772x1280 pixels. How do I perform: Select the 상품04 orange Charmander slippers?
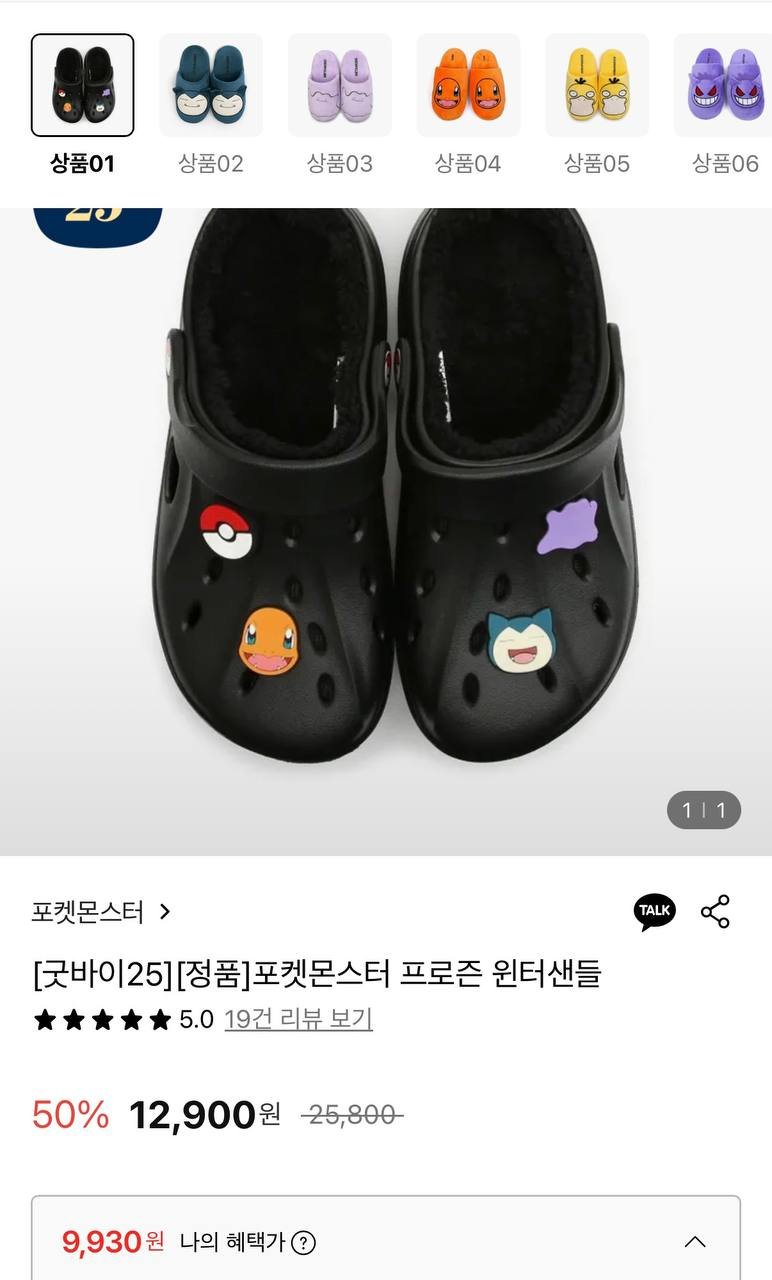tap(468, 86)
